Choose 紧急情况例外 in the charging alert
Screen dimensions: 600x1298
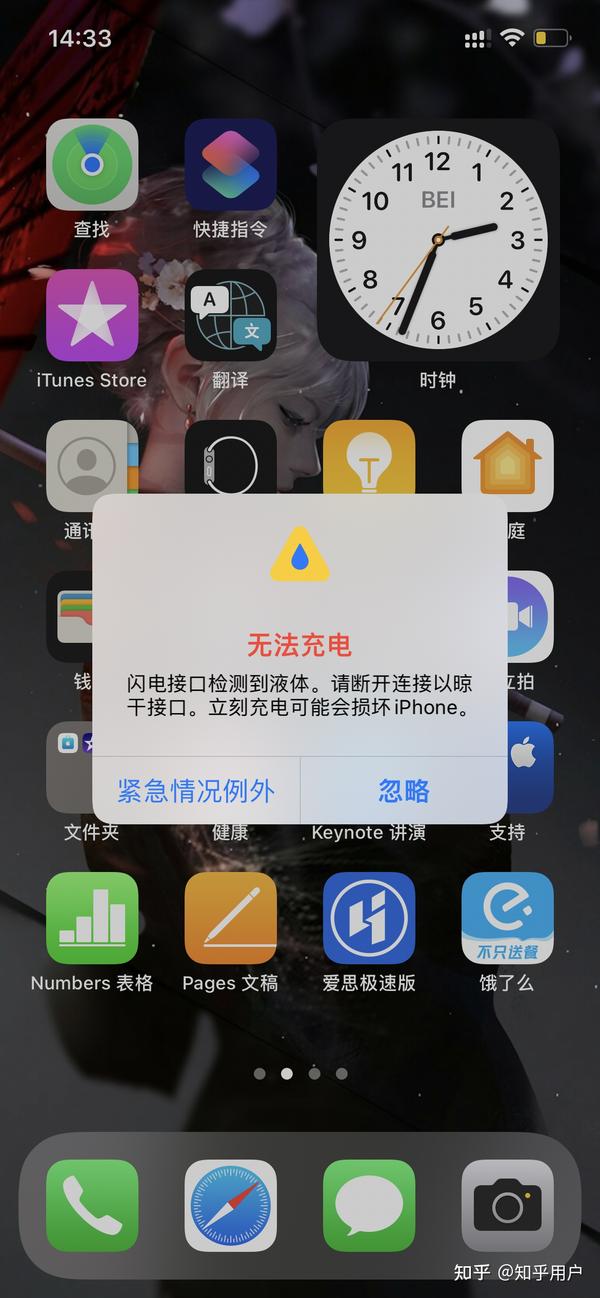[196, 791]
